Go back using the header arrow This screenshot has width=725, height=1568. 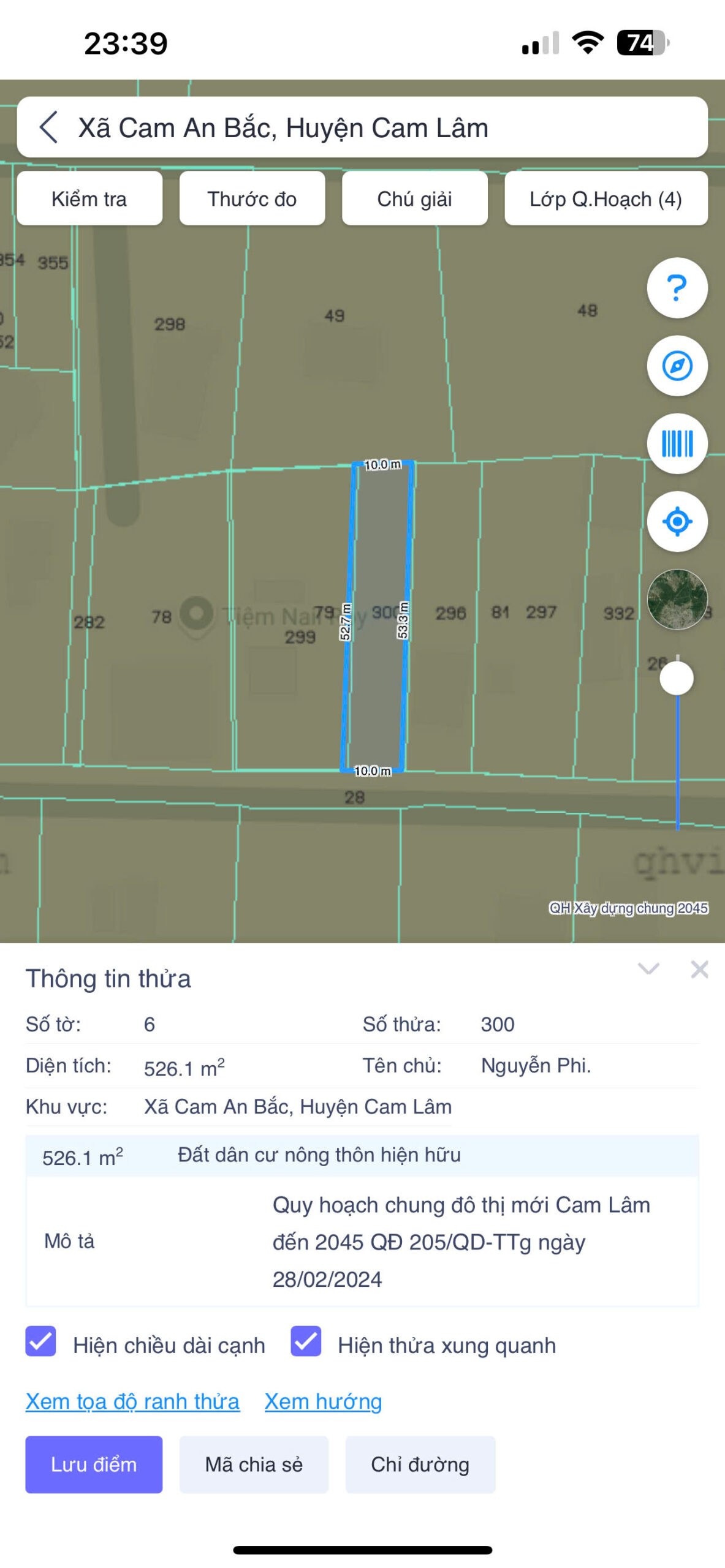(x=48, y=127)
